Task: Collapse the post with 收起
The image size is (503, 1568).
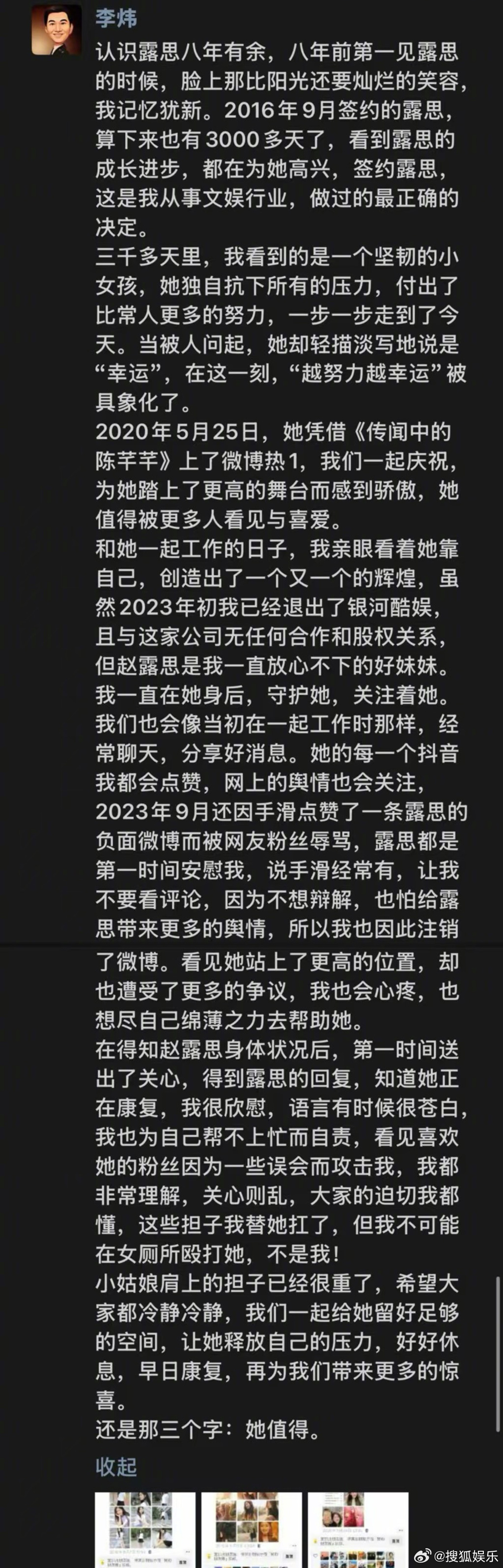Action: pos(115,1467)
